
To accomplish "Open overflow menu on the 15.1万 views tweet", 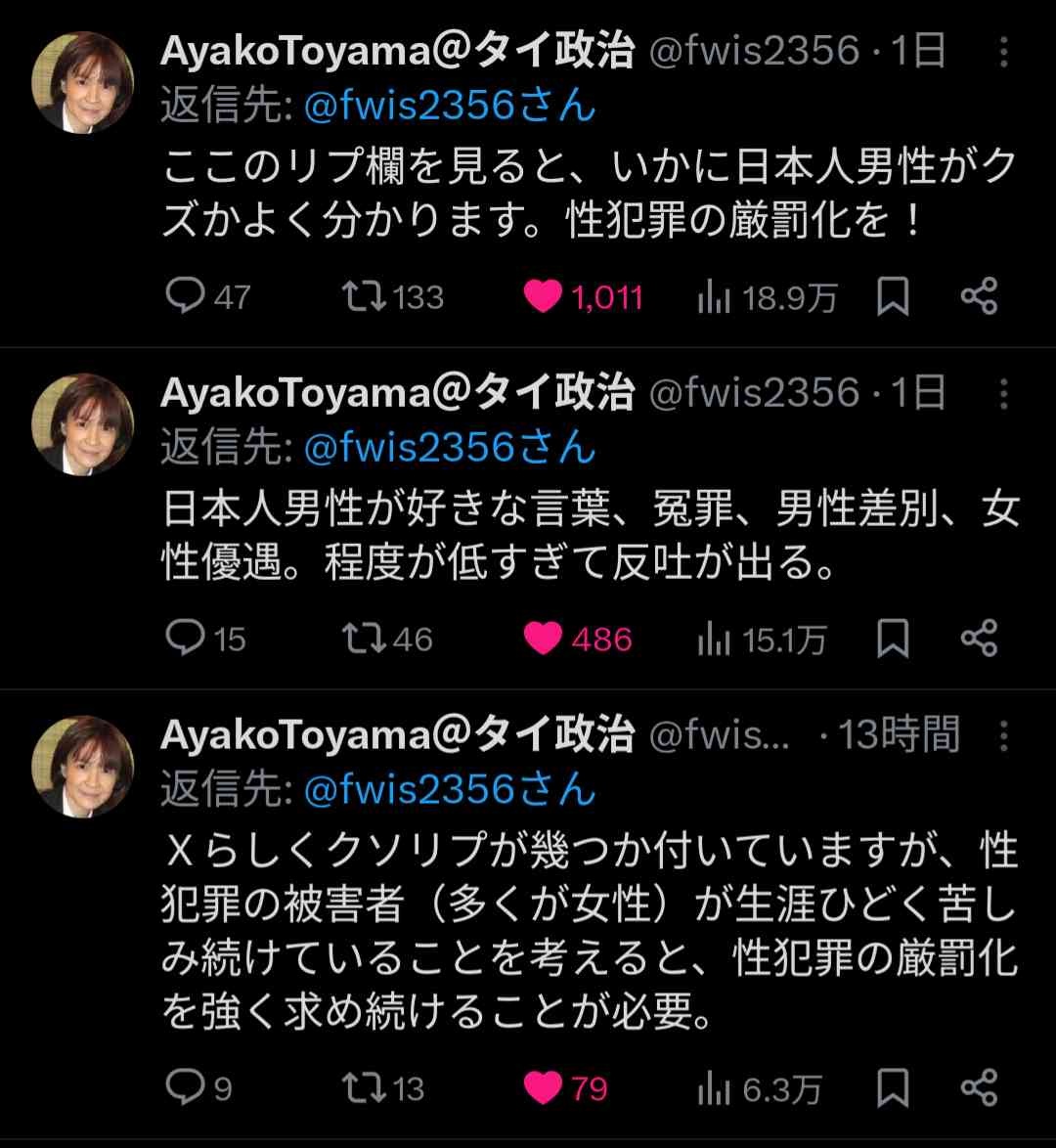I will pos(1004,395).
